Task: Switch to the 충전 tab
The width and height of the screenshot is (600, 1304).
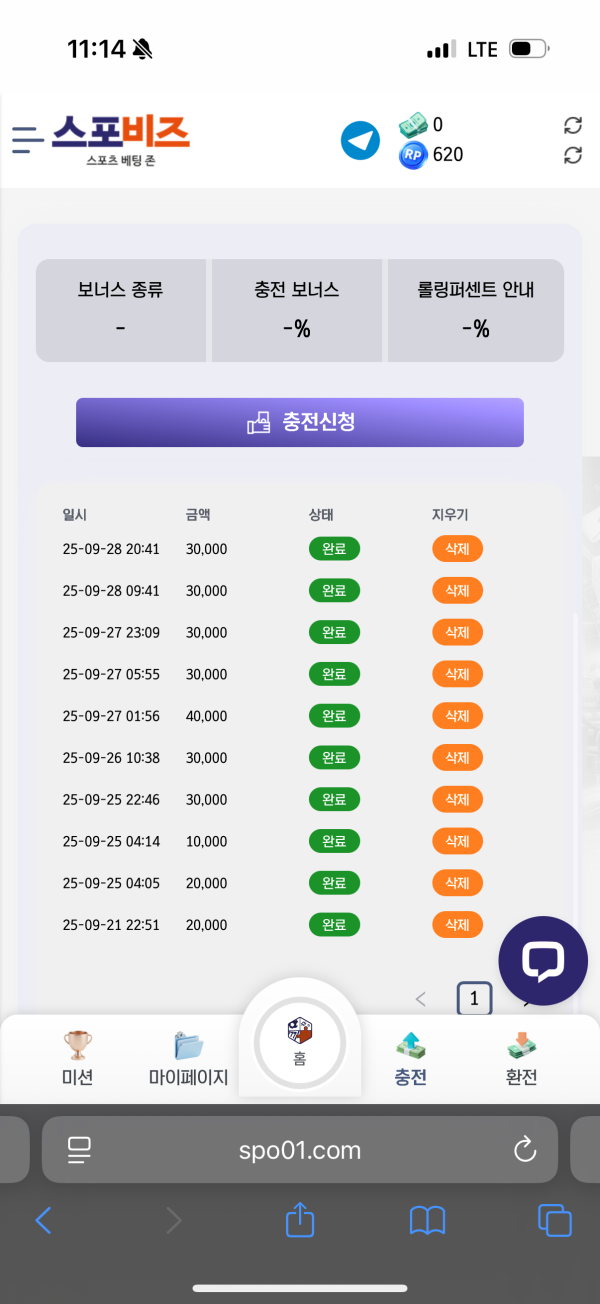Action: pos(411,1058)
